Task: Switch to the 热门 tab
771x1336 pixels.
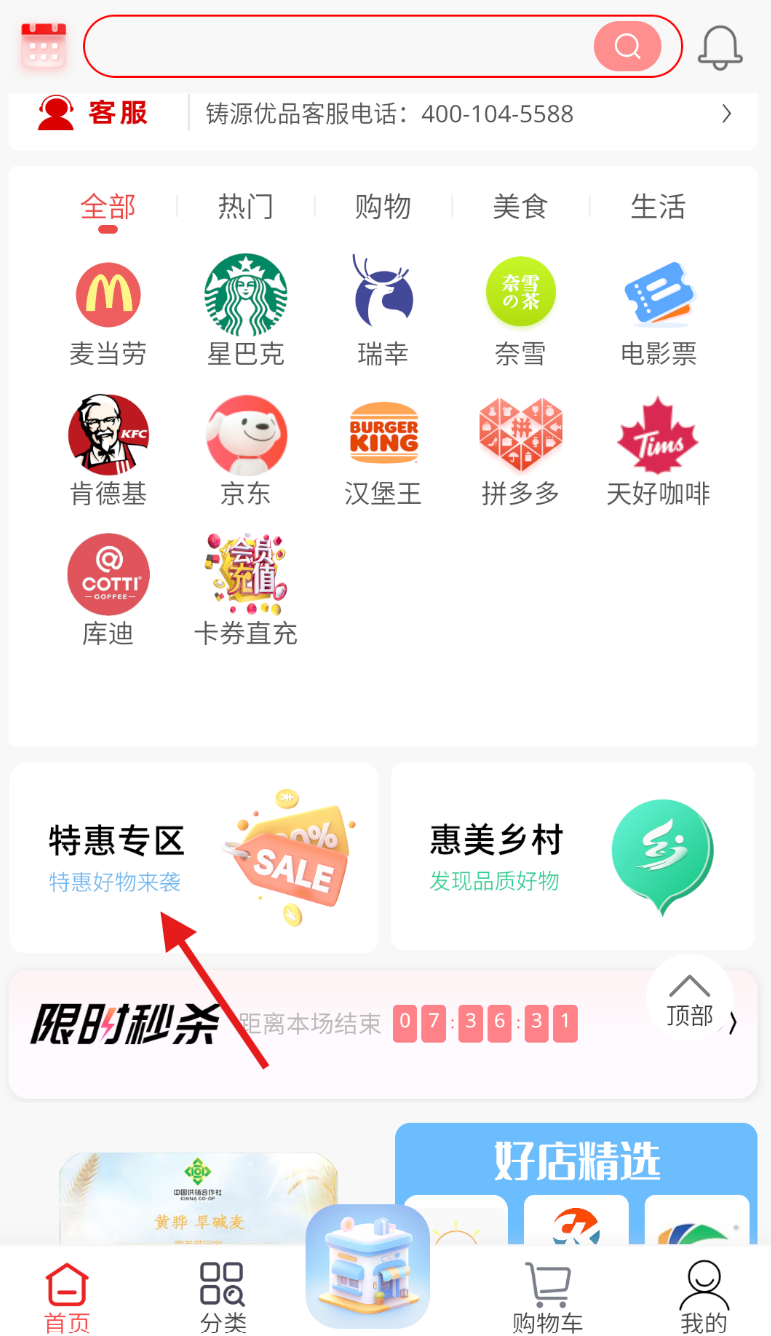Action: 245,207
